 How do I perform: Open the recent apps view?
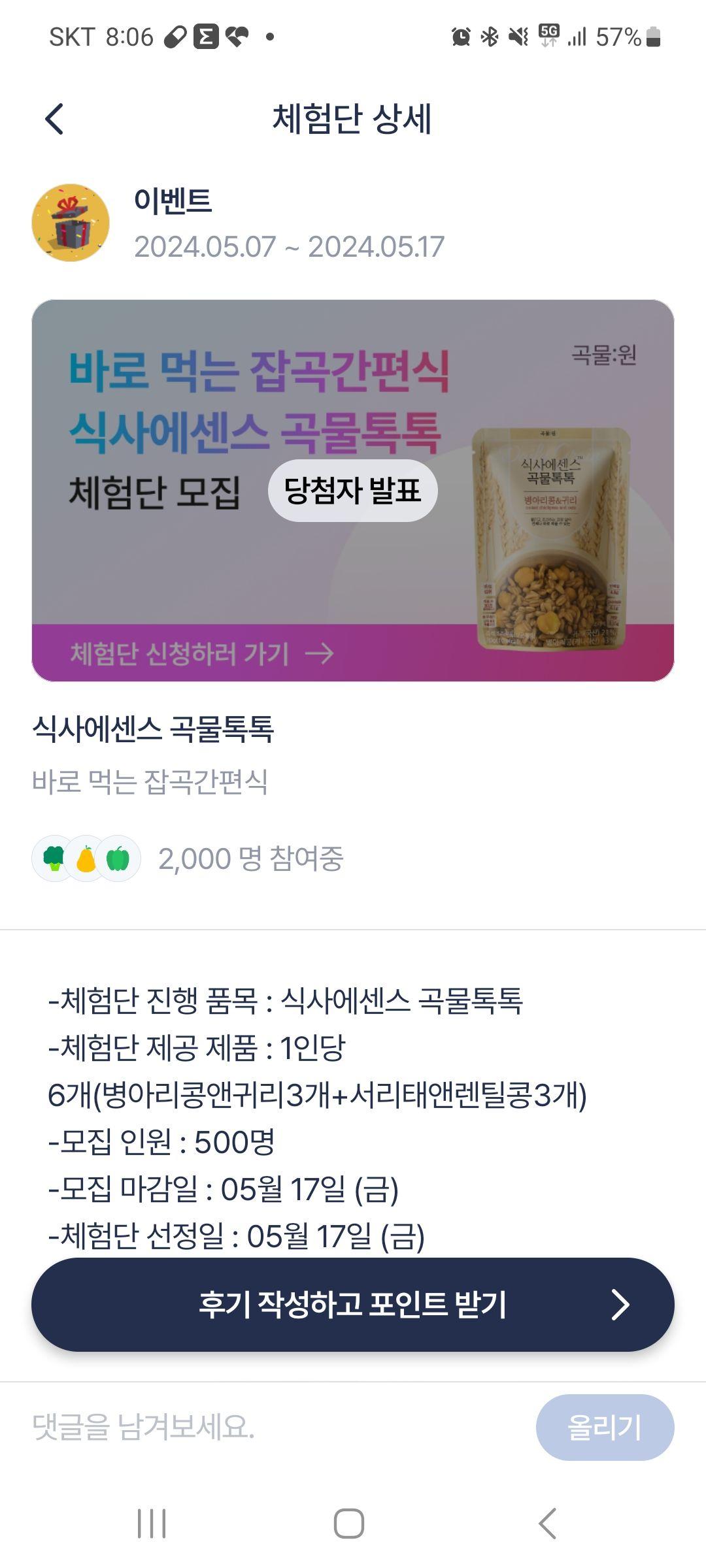tap(152, 1524)
